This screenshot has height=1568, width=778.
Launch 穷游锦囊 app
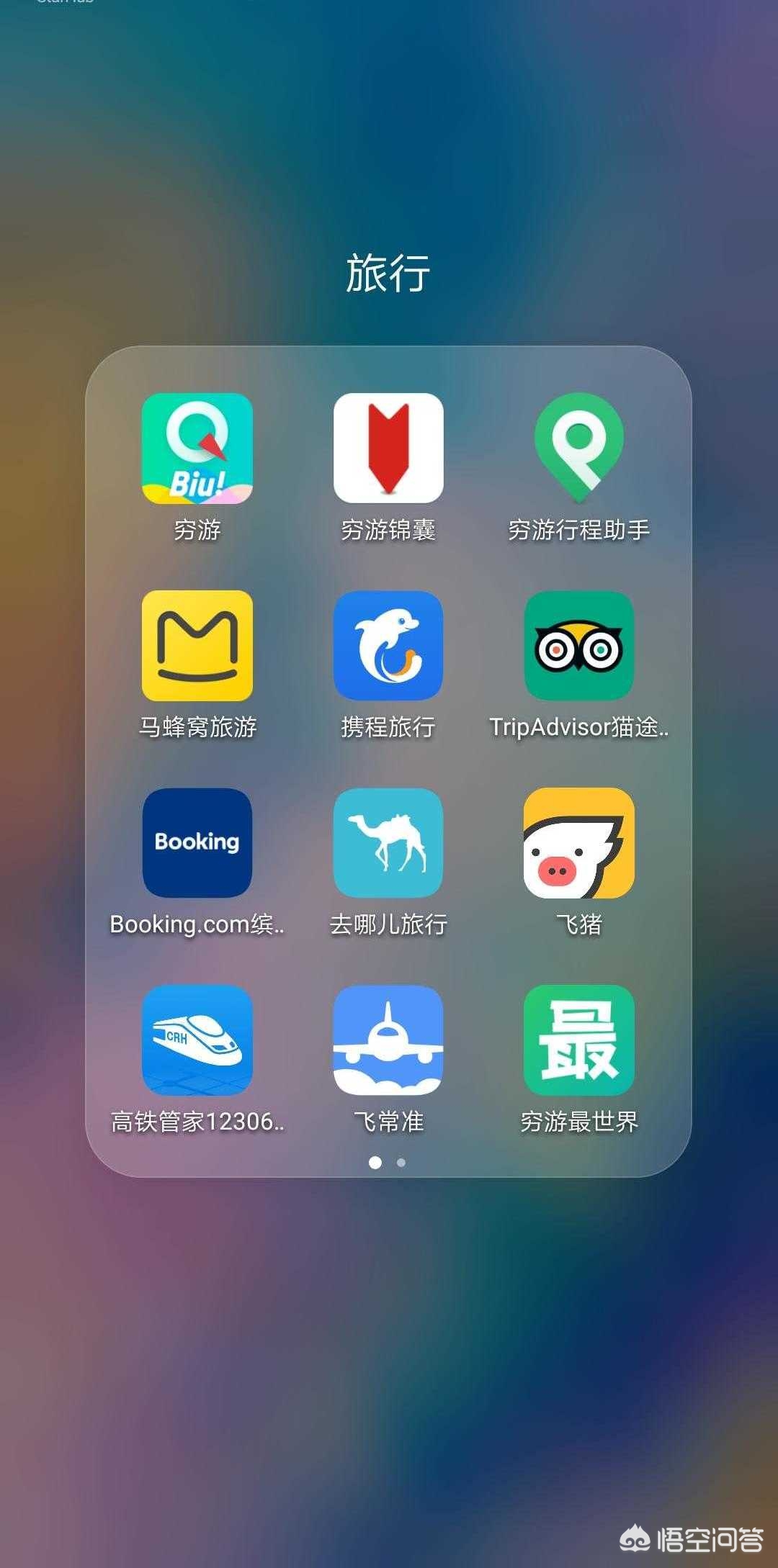[388, 448]
